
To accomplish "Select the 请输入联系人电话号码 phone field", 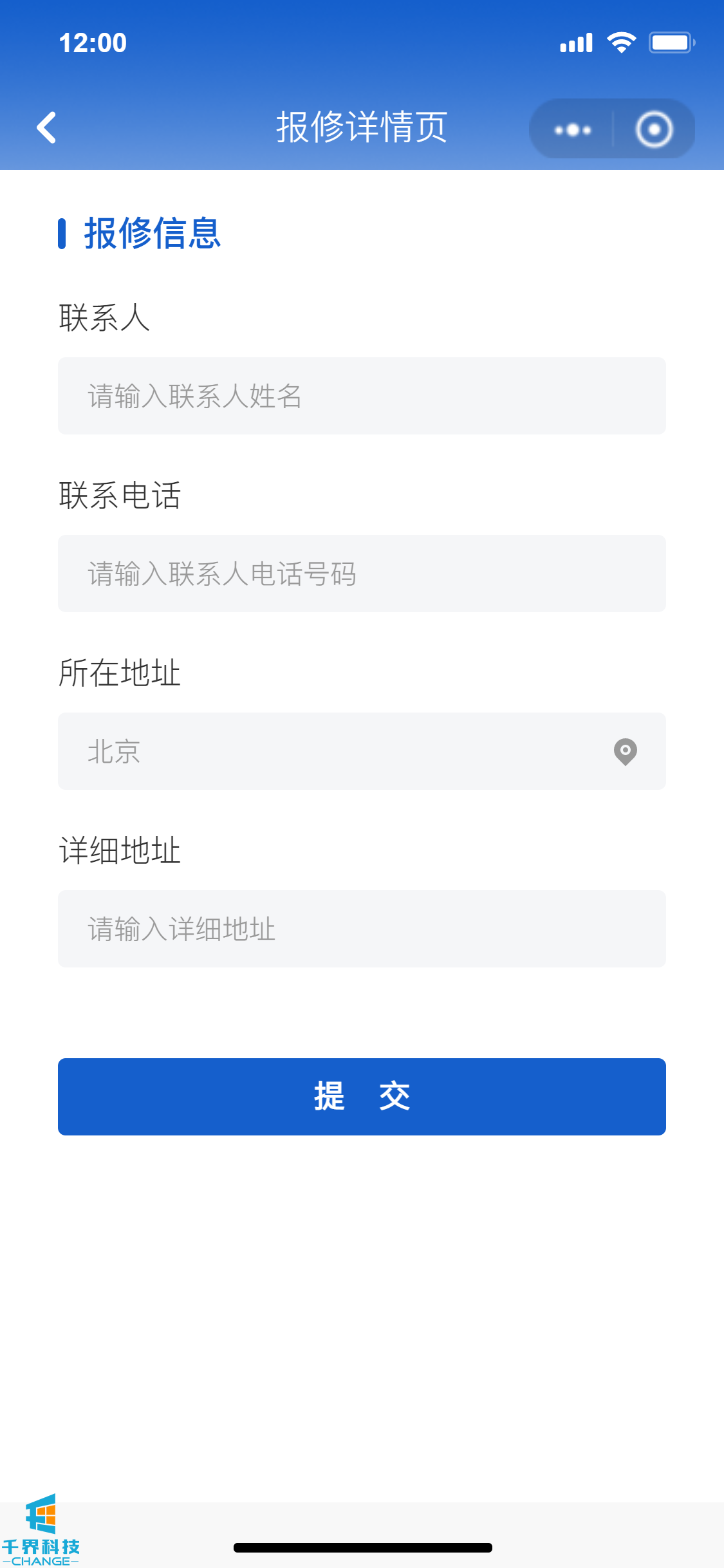I will point(362,574).
